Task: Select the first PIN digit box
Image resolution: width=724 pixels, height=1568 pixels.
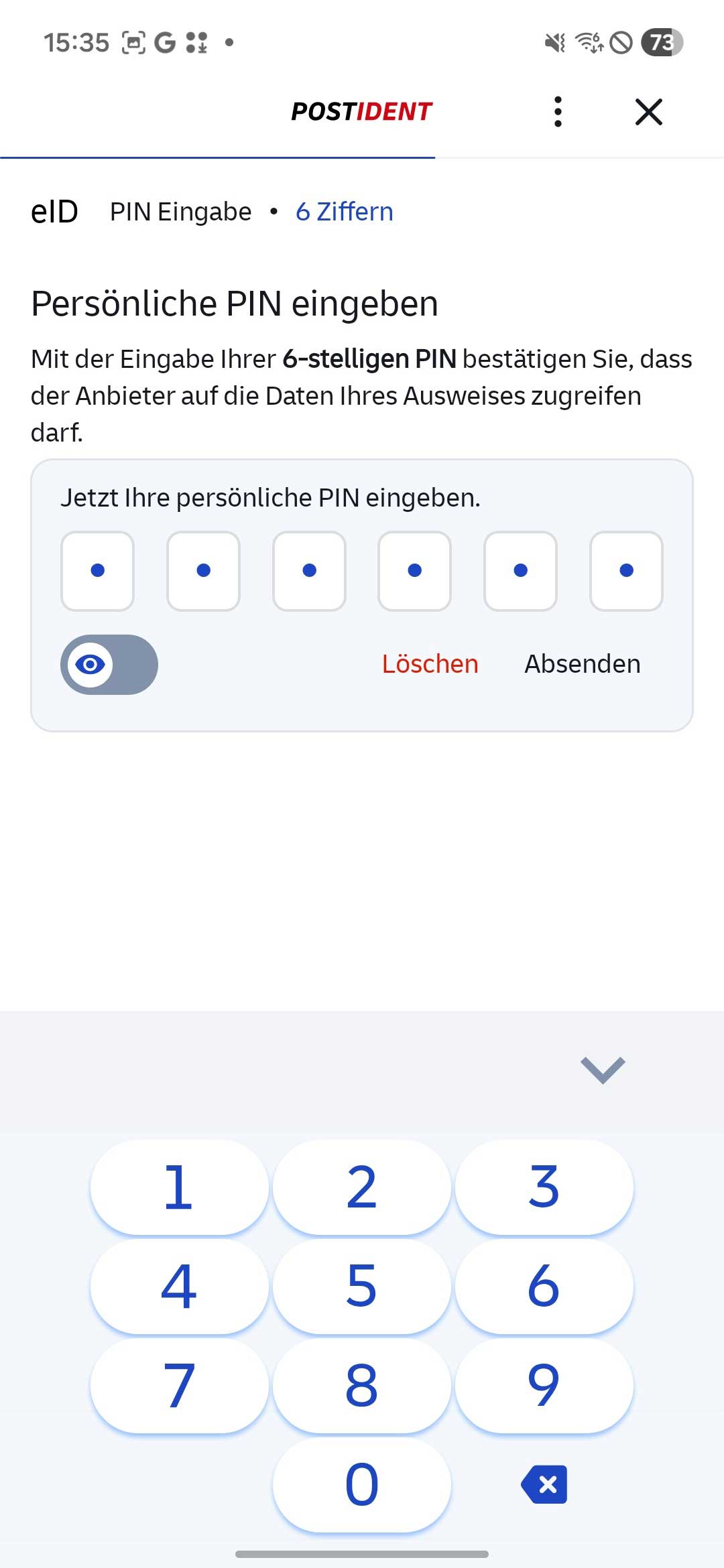Action: coord(98,571)
